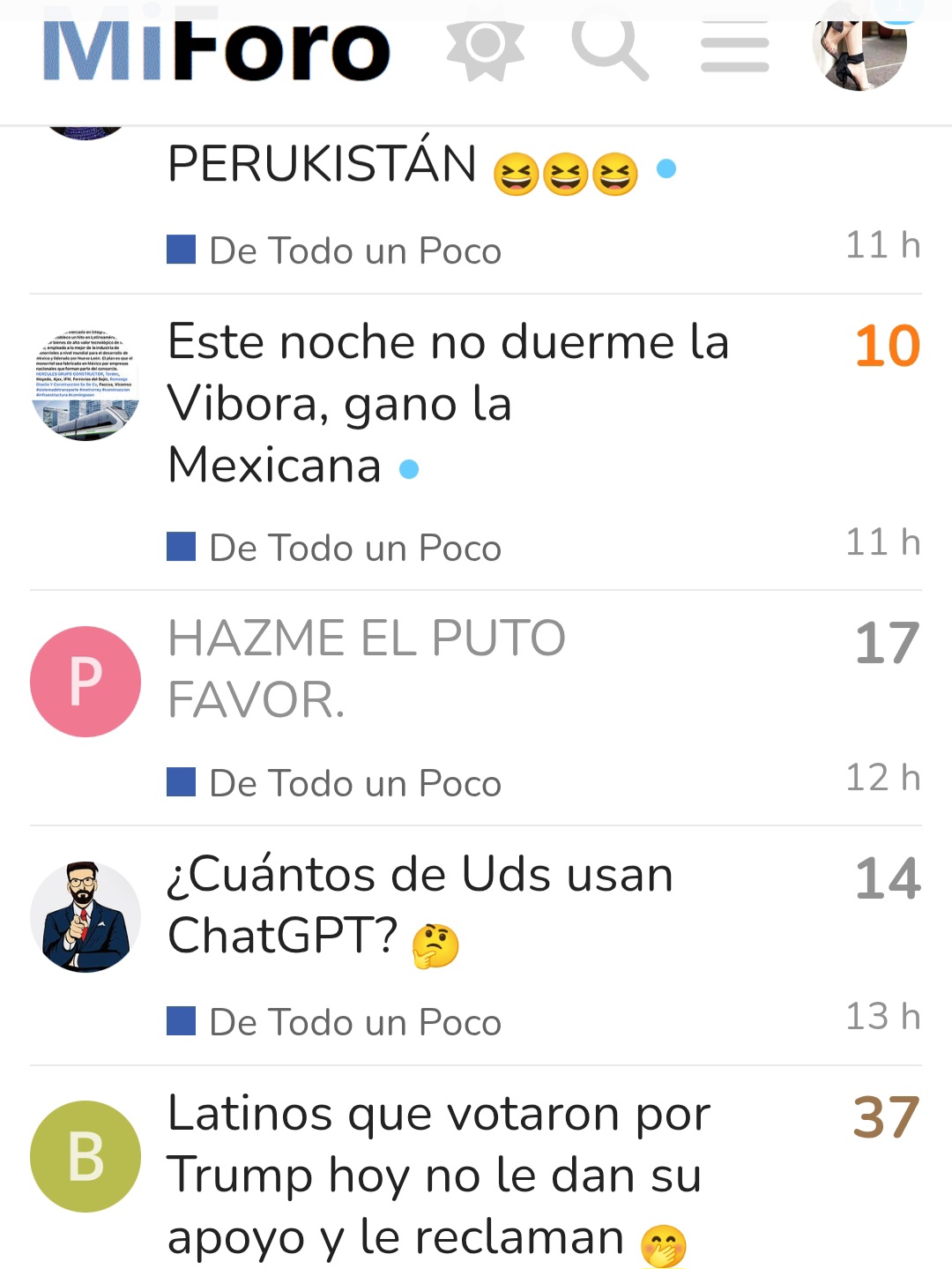Open the MiForo home logo
The image size is (952, 1269).
216,49
